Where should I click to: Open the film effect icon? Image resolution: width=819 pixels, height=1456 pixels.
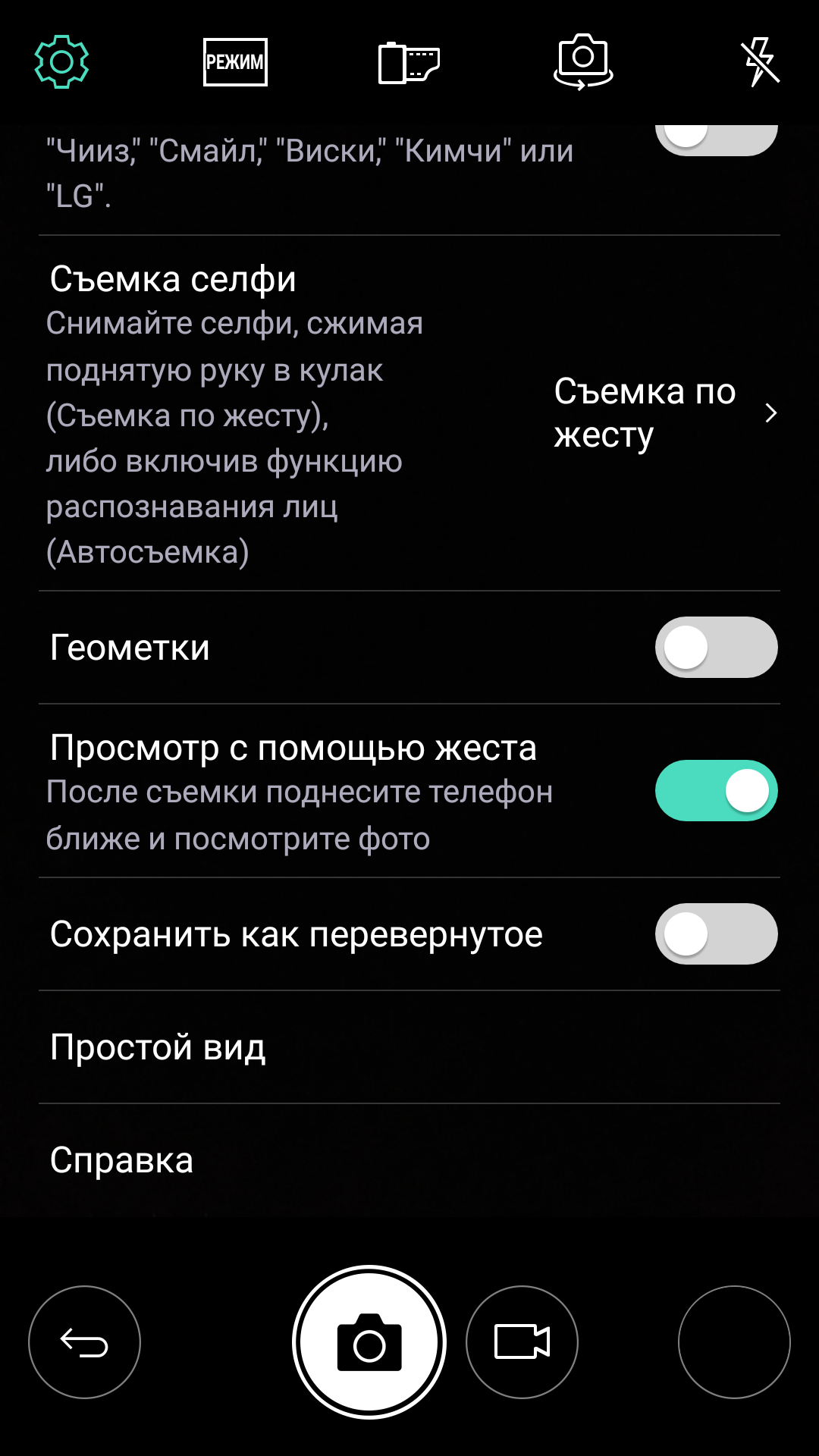pos(409,62)
